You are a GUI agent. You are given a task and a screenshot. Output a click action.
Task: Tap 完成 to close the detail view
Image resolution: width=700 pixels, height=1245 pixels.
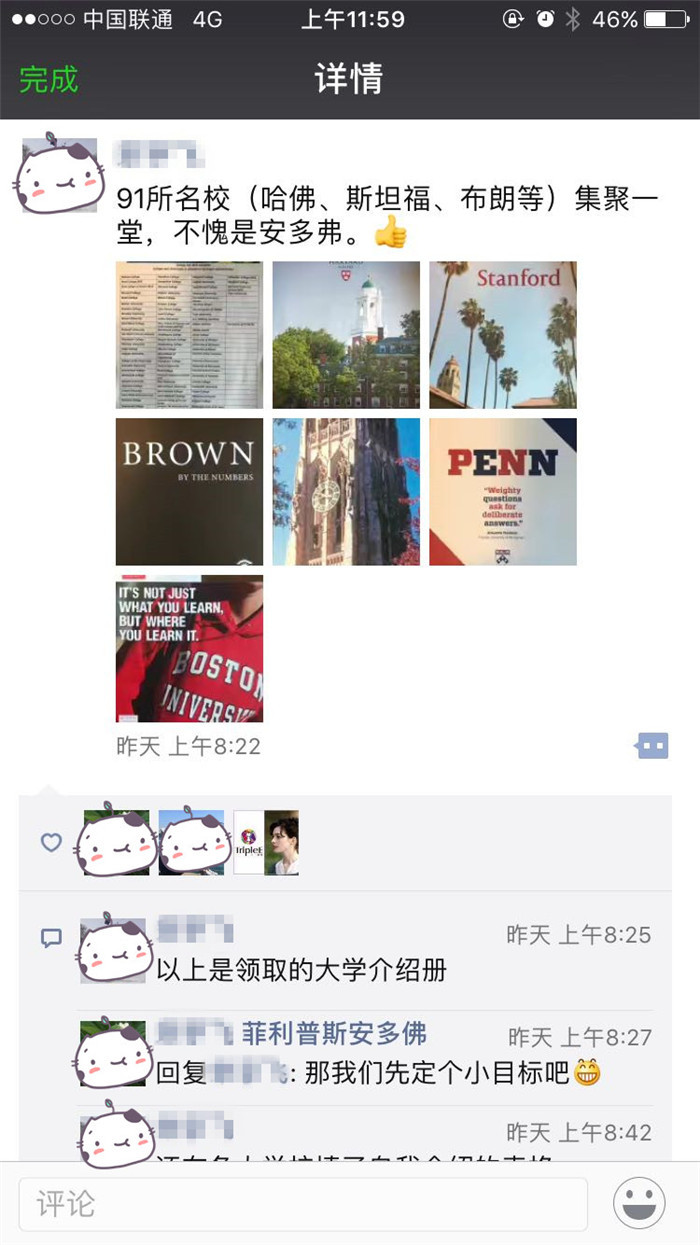point(49,79)
